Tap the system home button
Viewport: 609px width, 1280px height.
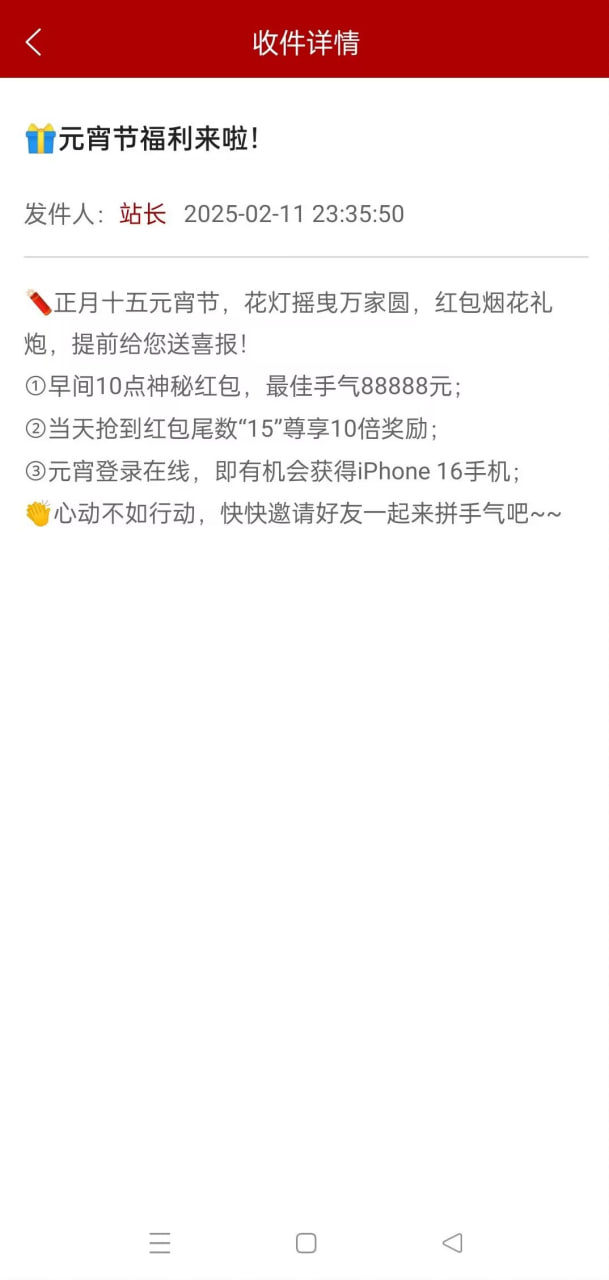pyautogui.click(x=306, y=1243)
